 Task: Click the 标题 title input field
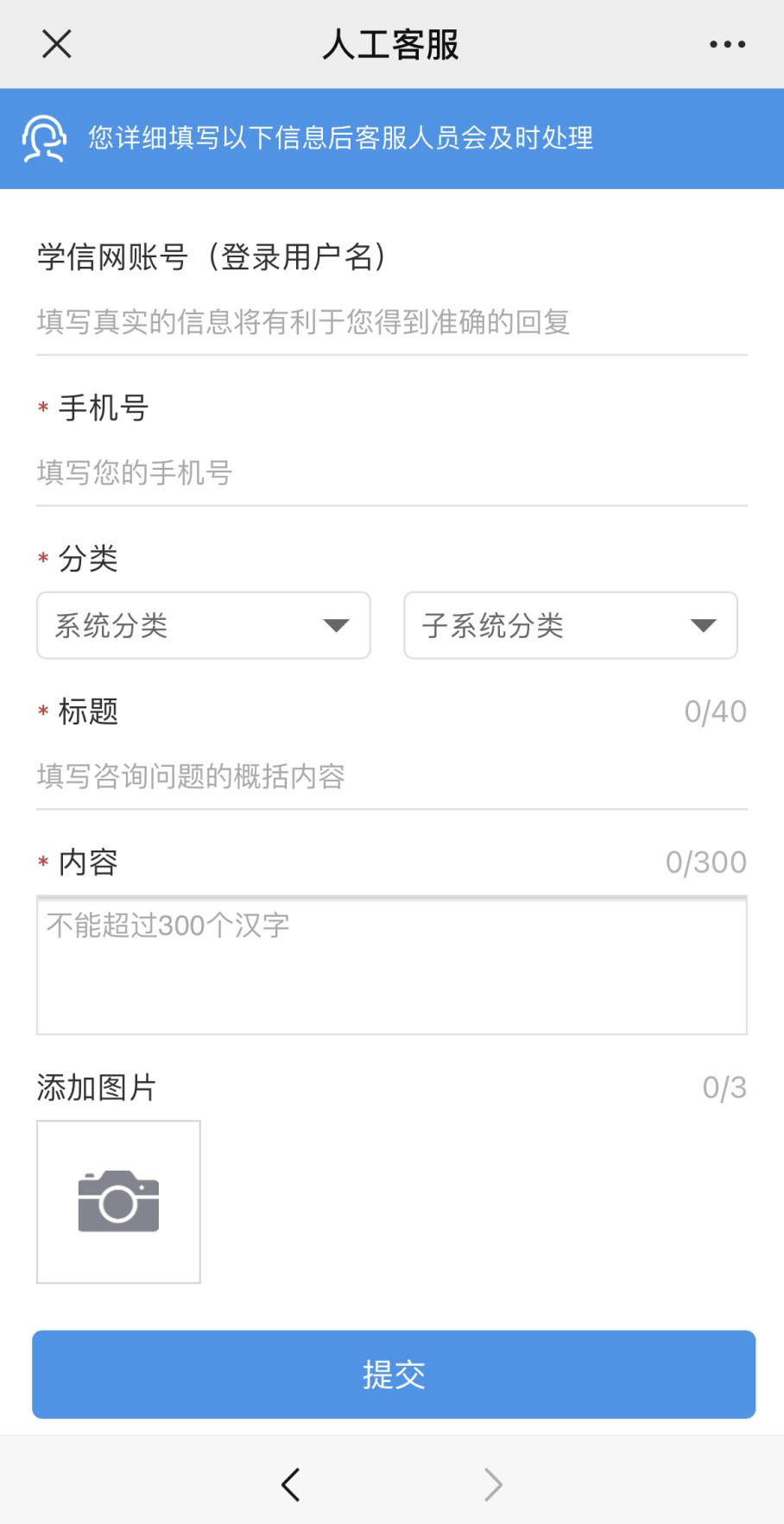click(x=392, y=776)
